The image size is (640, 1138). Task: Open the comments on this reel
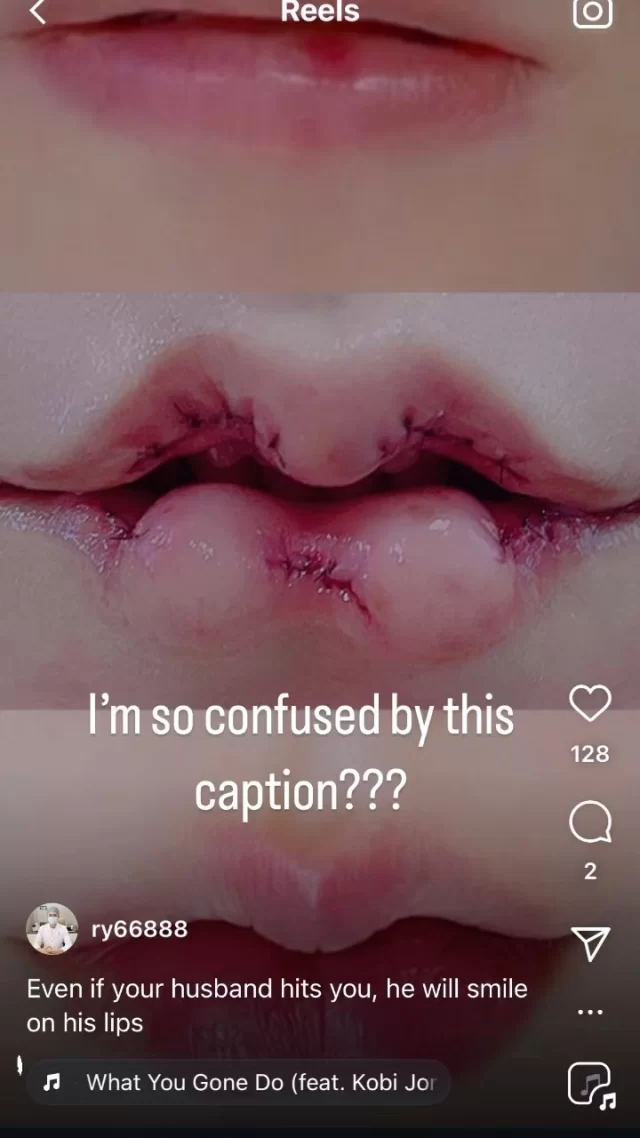(590, 822)
